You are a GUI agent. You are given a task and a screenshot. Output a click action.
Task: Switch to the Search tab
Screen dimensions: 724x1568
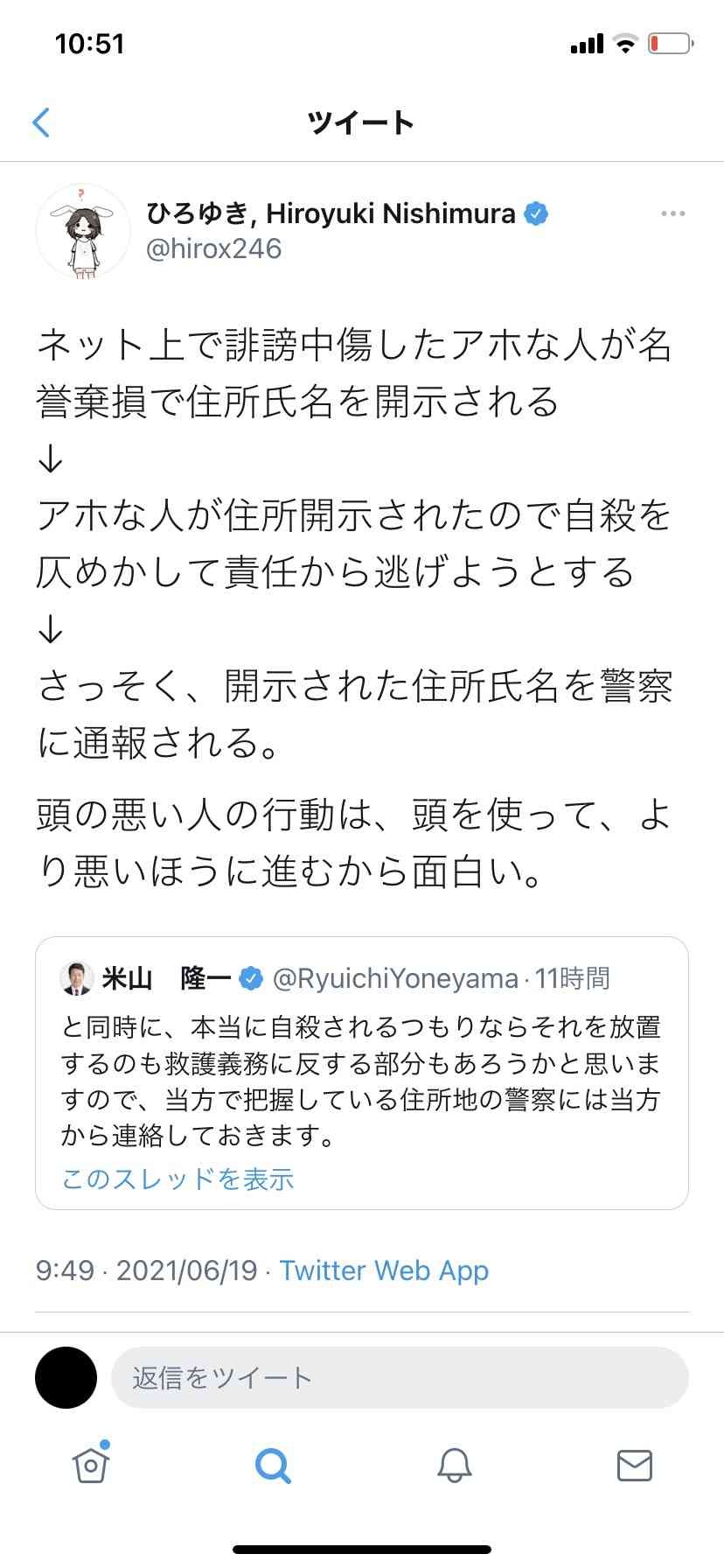point(273,1465)
